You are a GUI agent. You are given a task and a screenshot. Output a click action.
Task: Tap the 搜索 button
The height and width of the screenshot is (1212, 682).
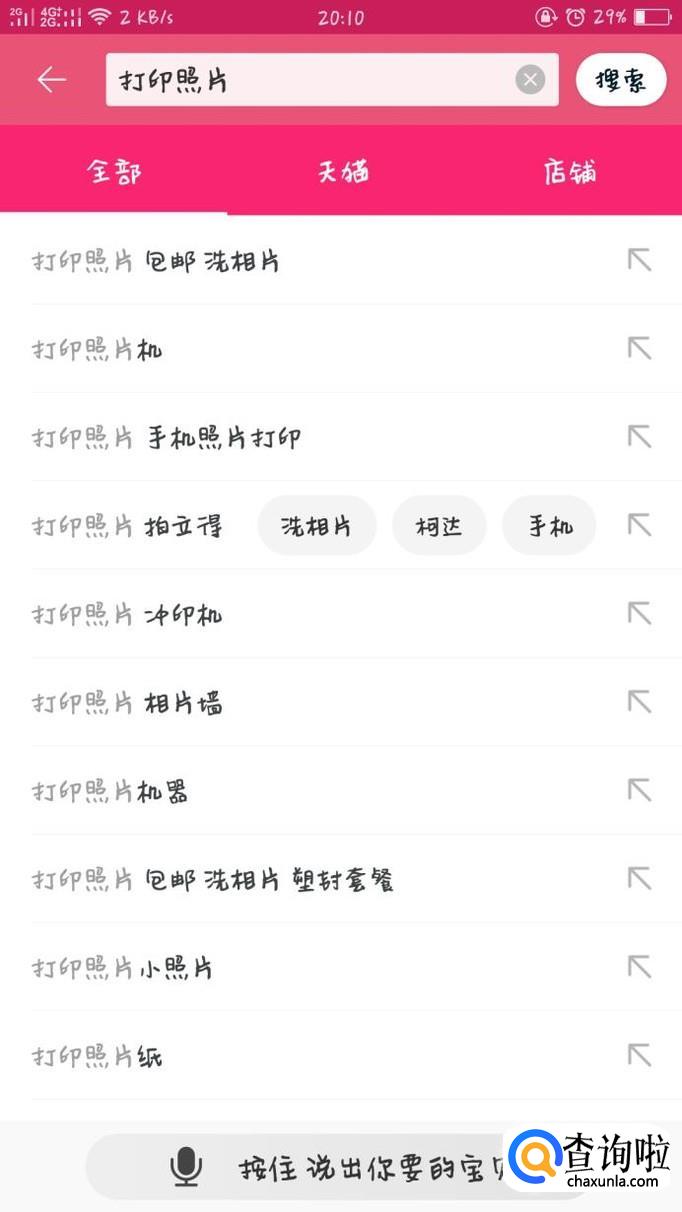click(x=620, y=80)
